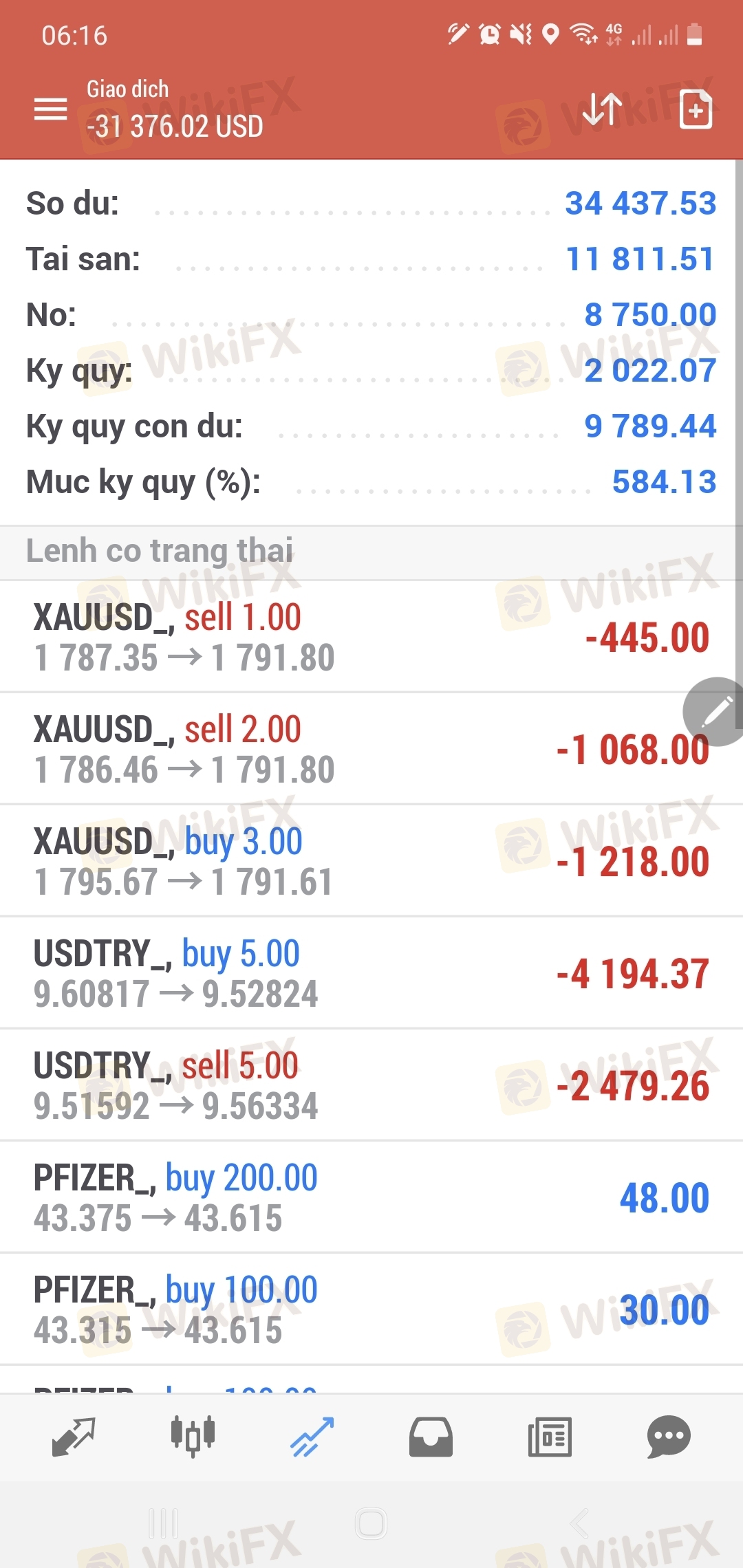Viewport: 743px width, 1568px height.
Task: Open the hamburger drawer menu
Action: [x=51, y=109]
